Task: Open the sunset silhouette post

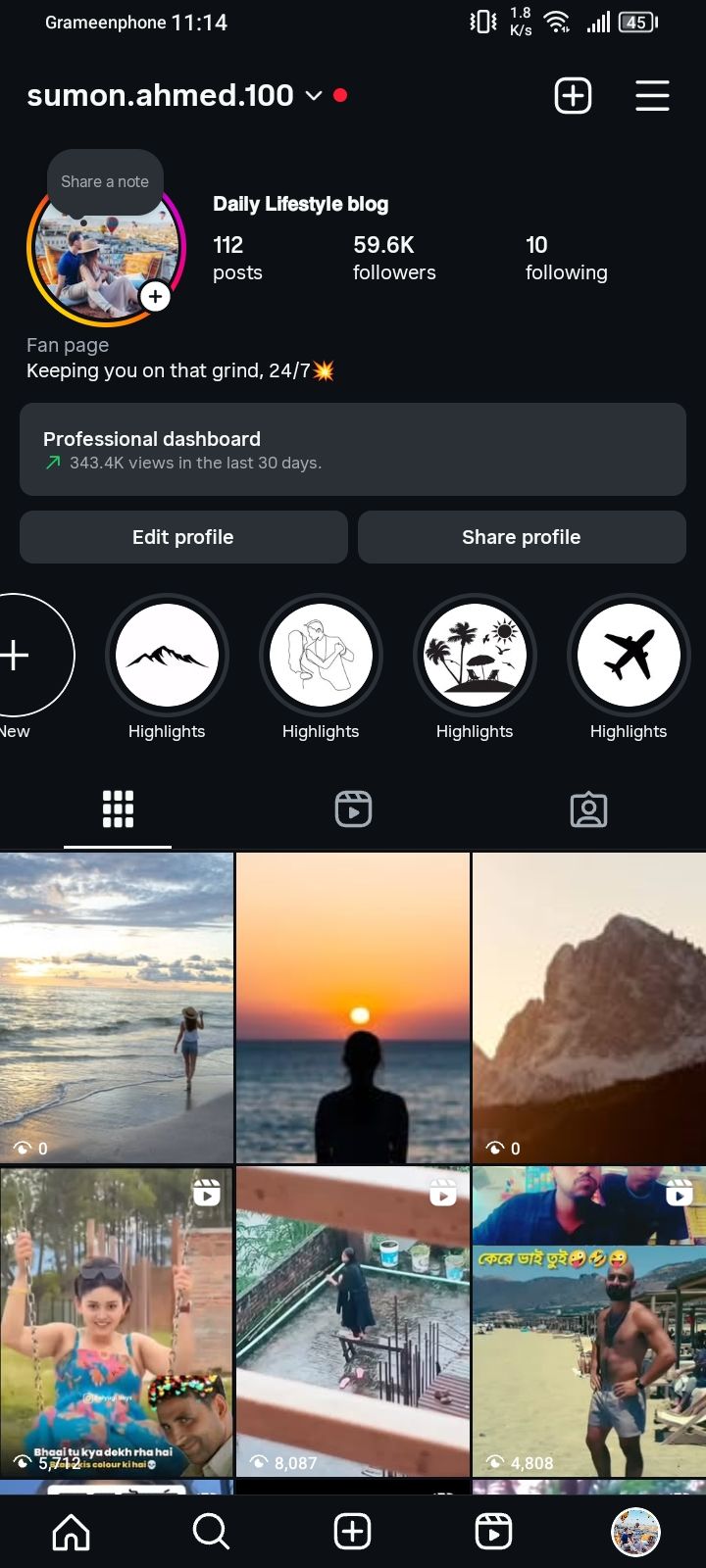Action: 353,1007
